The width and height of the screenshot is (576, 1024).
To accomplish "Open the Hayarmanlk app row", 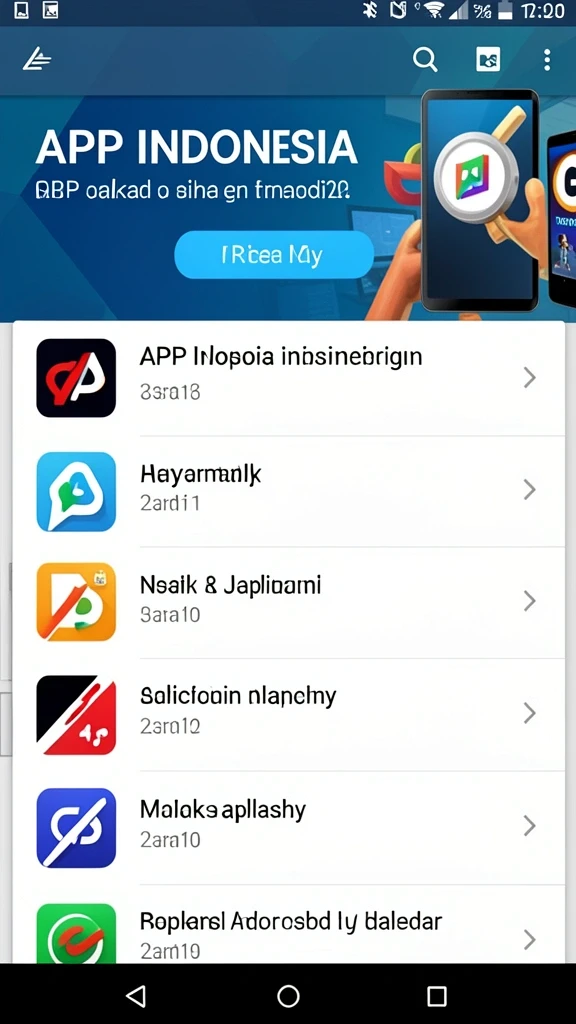I will click(289, 490).
